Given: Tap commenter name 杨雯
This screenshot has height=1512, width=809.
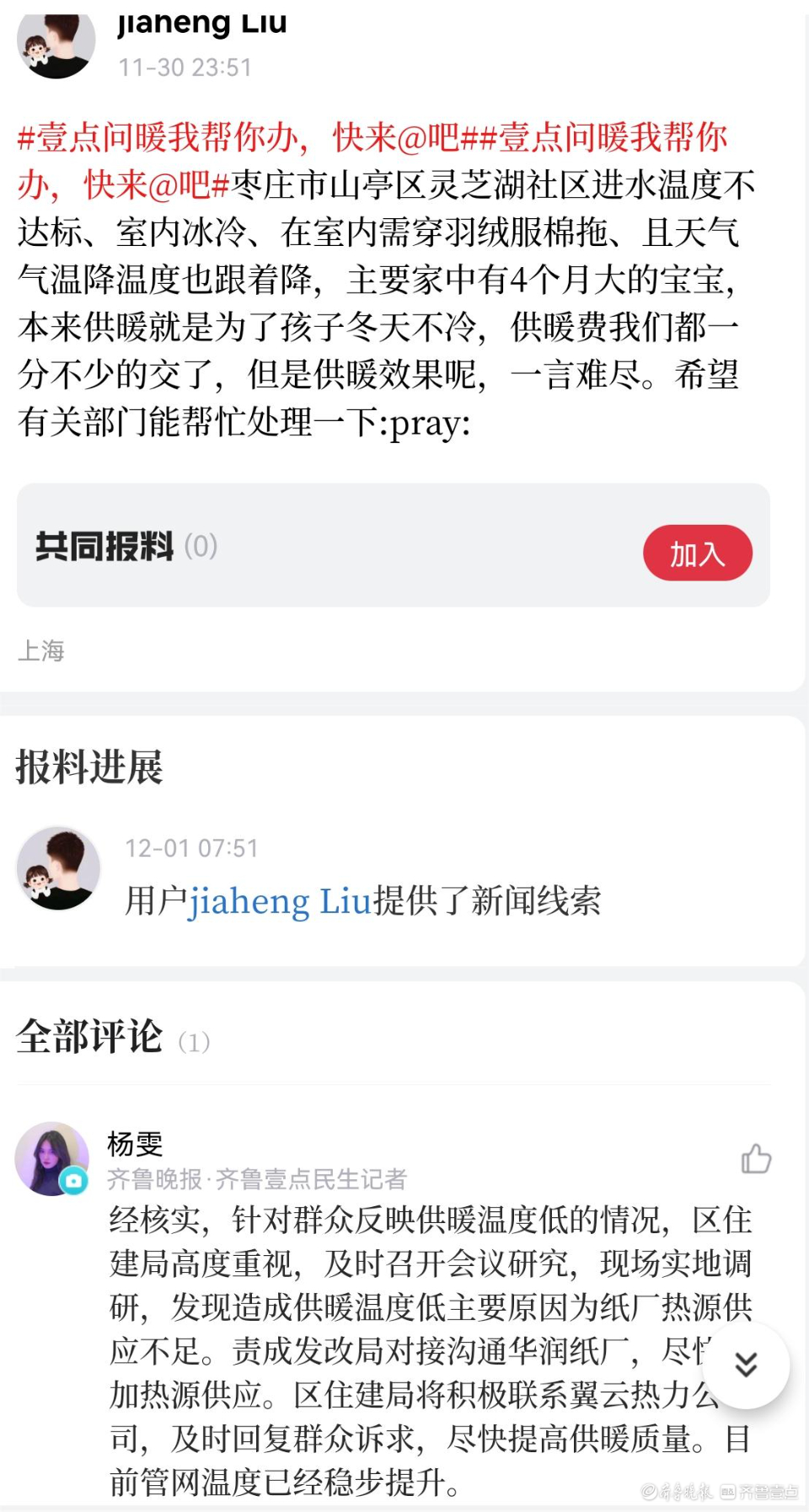Looking at the screenshot, I should [x=135, y=1145].
